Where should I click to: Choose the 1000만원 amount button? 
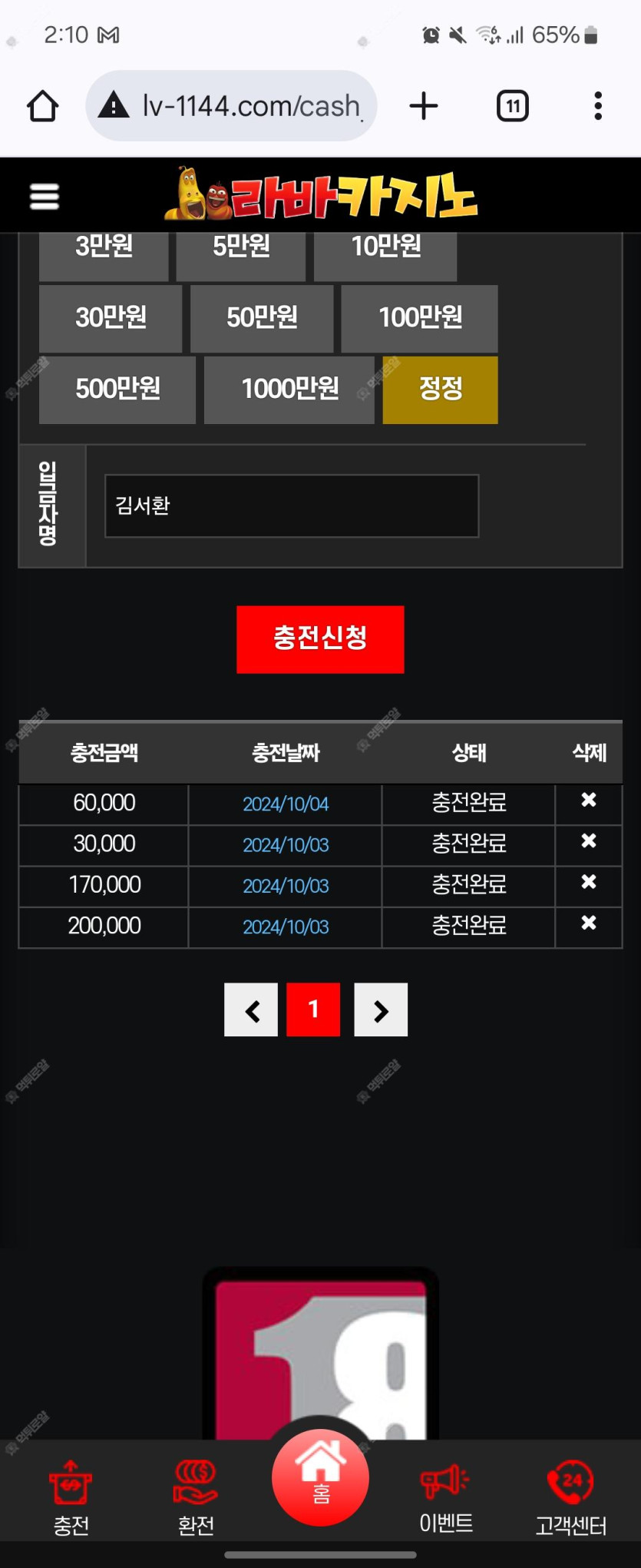pyautogui.click(x=289, y=389)
